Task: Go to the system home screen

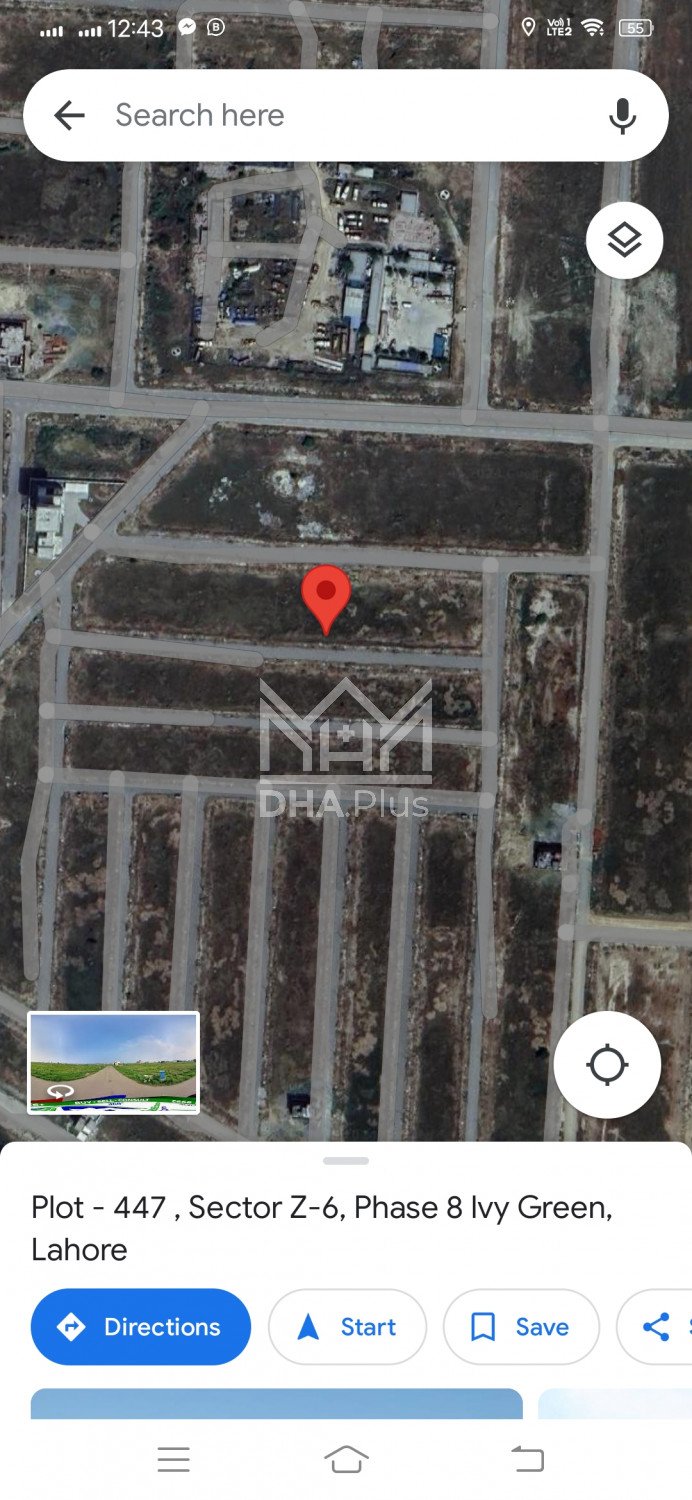Action: 346,1460
